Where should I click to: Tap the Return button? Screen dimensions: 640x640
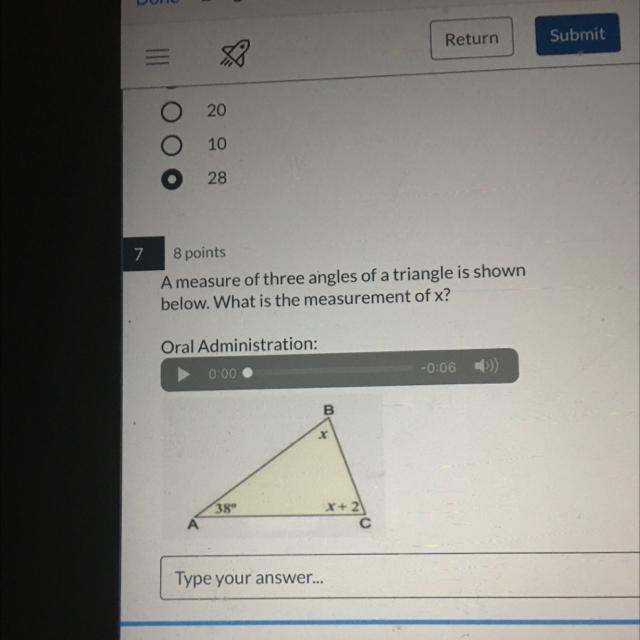471,39
